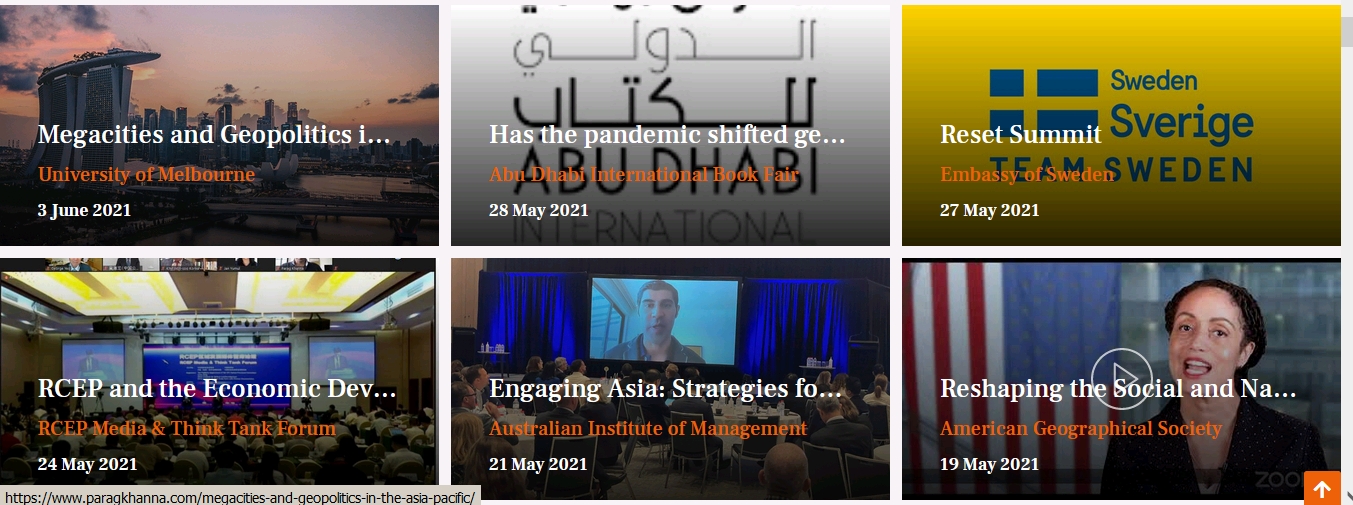Open the Abu Dhabi International Book Fair card

pos(668,135)
